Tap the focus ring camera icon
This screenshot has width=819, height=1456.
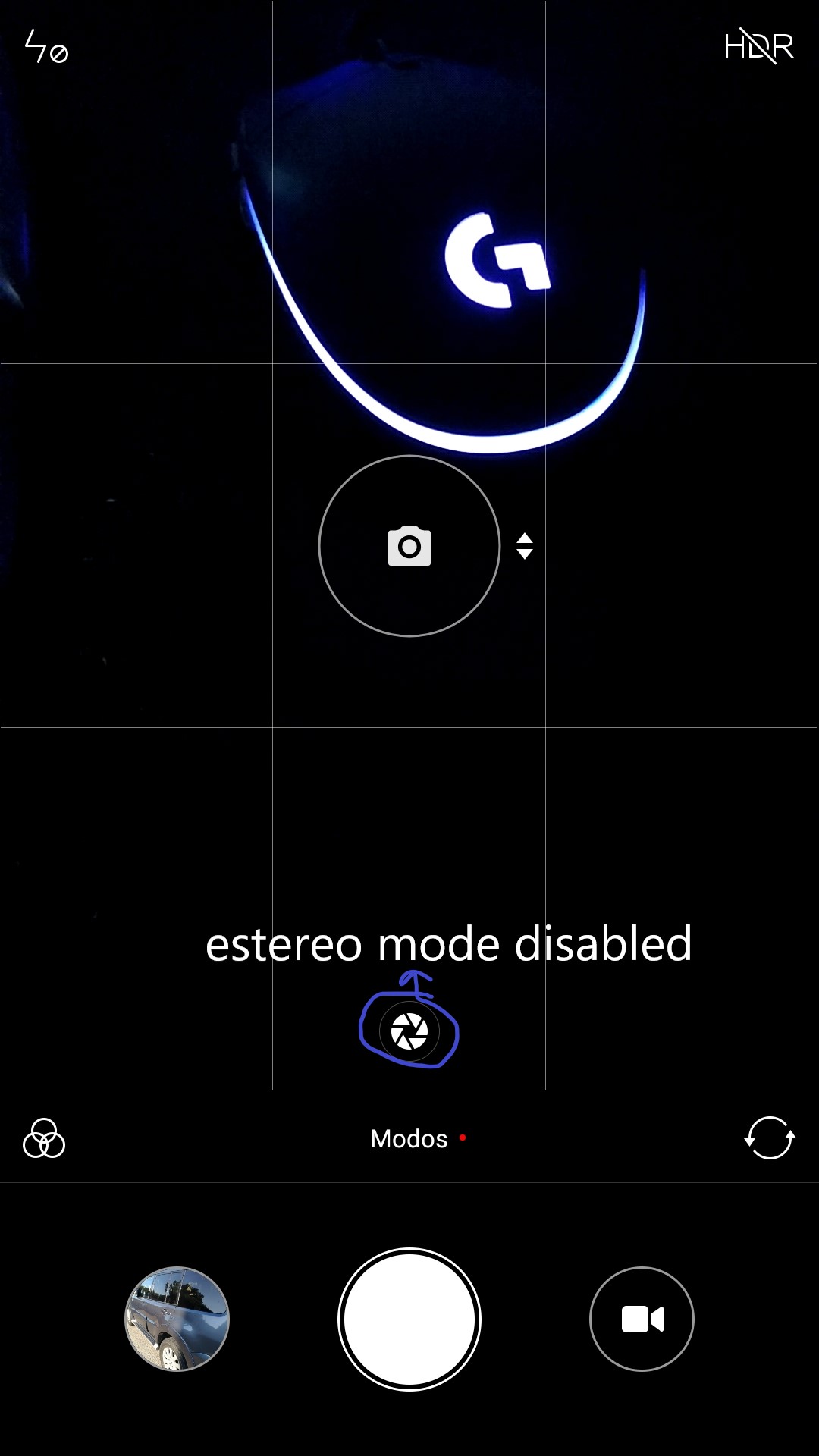tap(409, 546)
